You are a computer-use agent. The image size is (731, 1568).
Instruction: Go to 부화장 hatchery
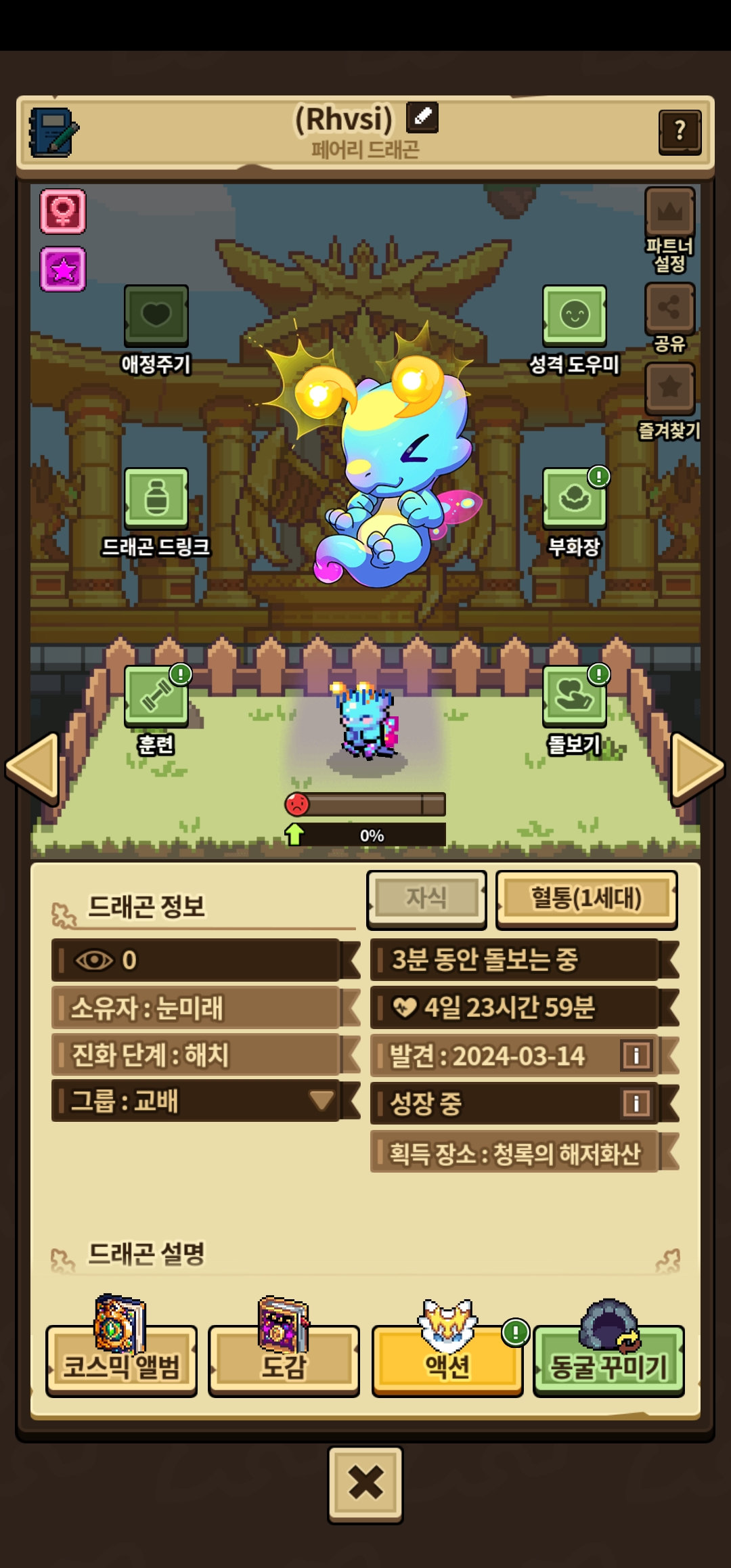(574, 499)
